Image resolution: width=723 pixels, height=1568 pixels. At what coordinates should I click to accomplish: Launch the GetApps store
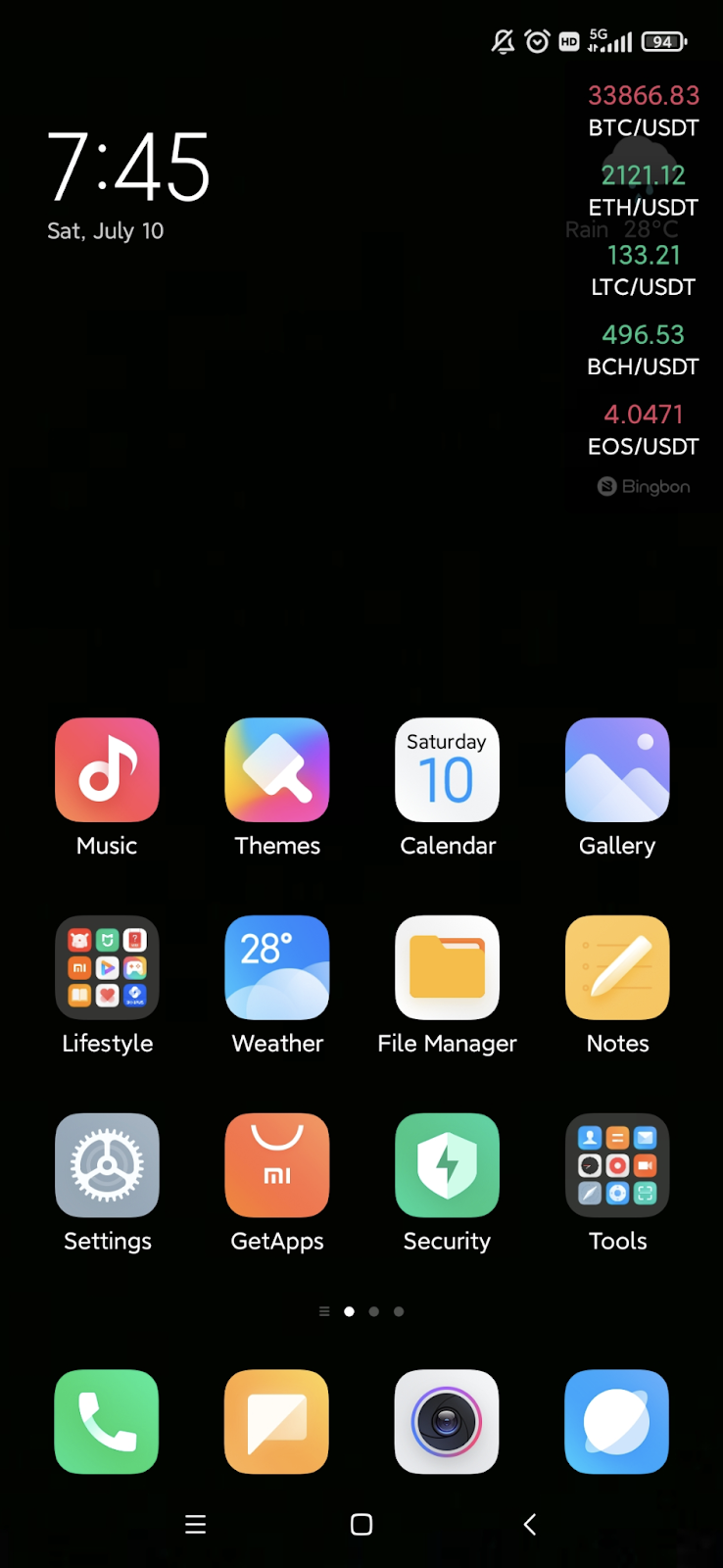tap(277, 1165)
